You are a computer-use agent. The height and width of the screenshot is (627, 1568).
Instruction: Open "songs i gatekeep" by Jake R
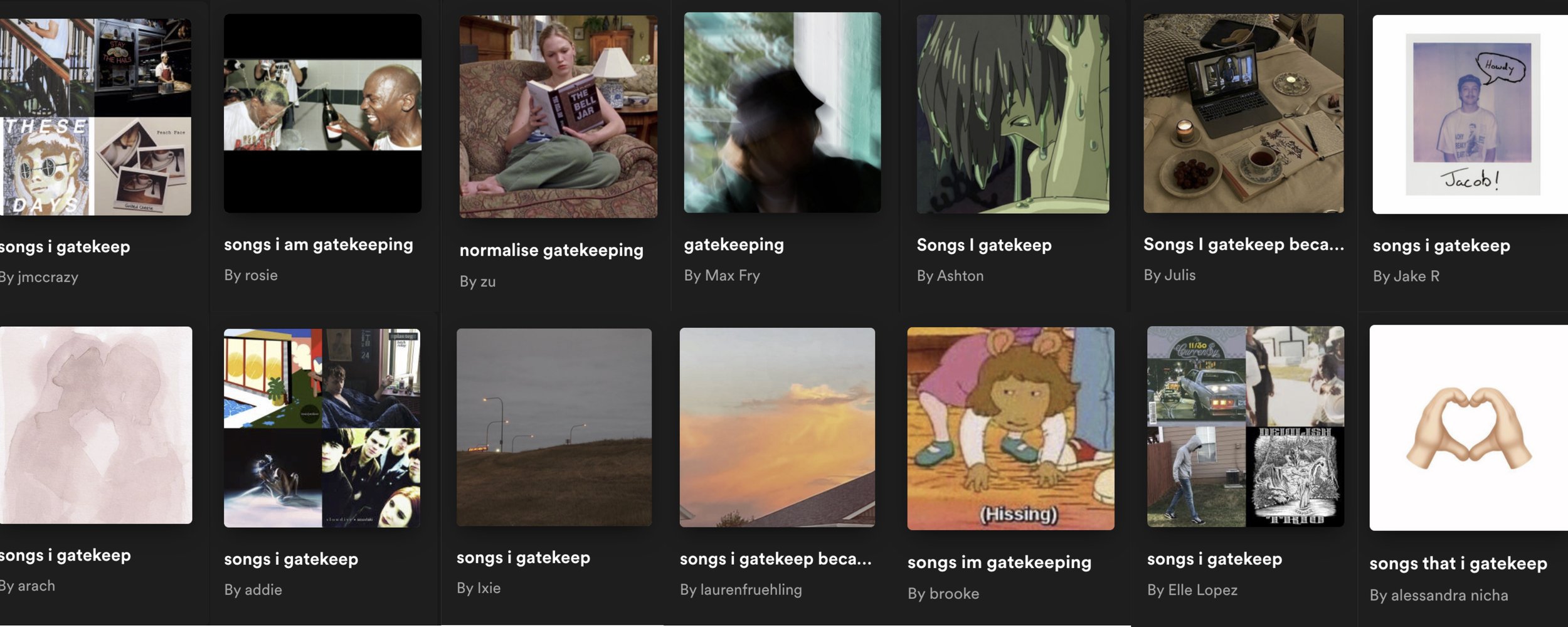(1470, 115)
